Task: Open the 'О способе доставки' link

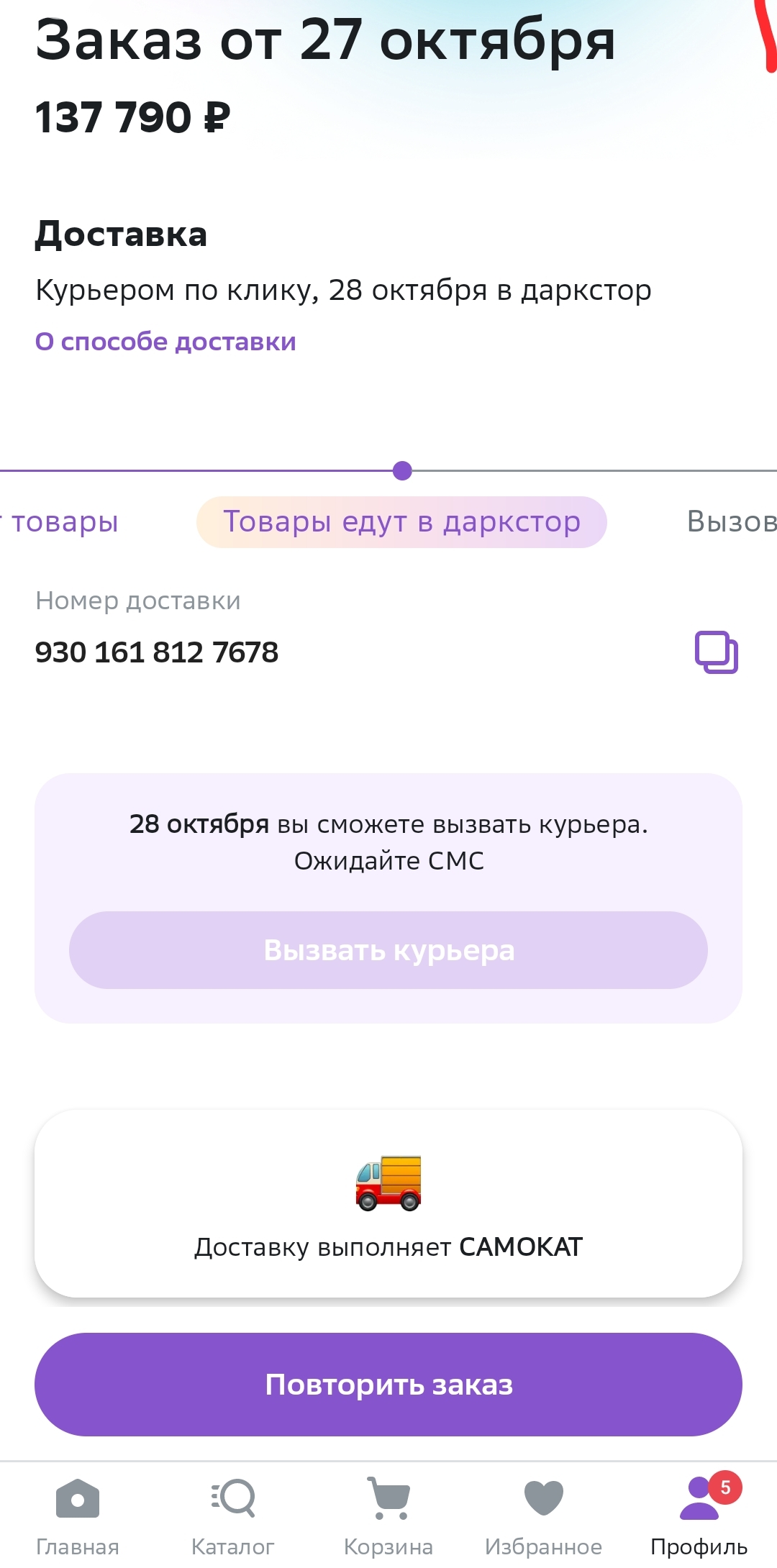Action: pyautogui.click(x=165, y=342)
